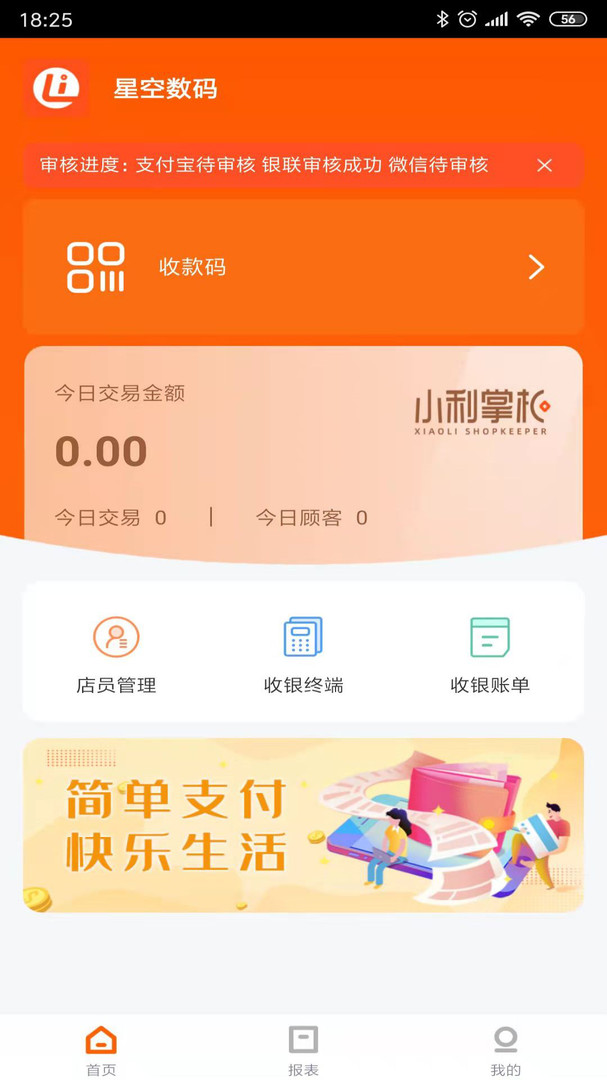Screen dimensions: 607x1080
Task: Select the 首页 home tab
Action: [101, 1050]
